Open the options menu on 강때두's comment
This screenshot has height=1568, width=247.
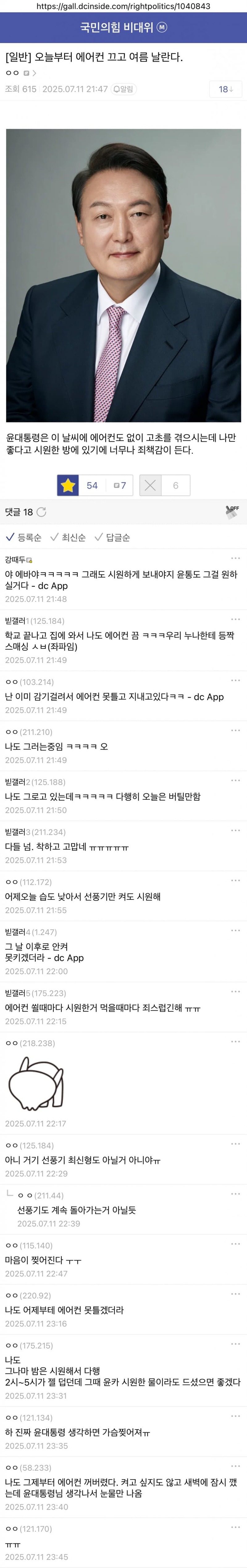click(236, 558)
